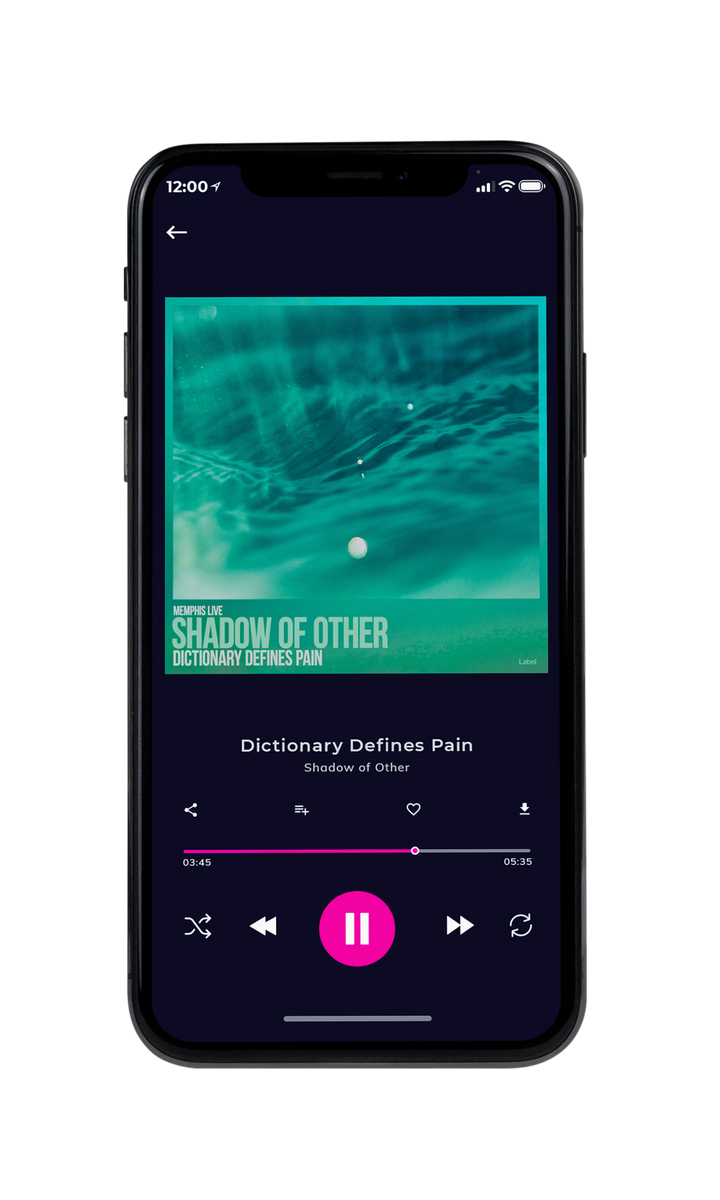This screenshot has height=1200, width=720.
Task: Pause the playing song
Action: [357, 929]
